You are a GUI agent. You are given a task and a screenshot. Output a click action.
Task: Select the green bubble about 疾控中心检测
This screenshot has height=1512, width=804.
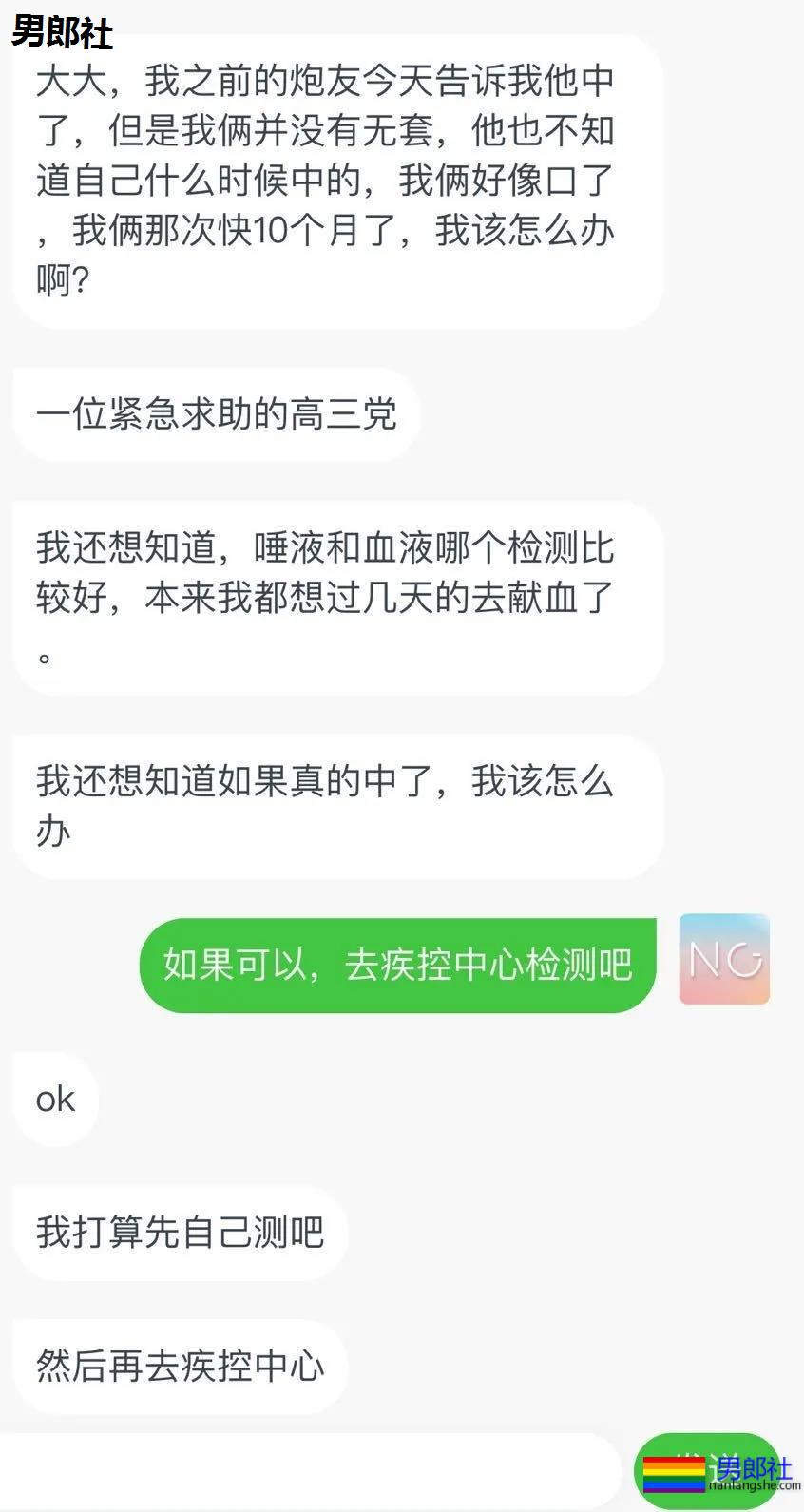[x=397, y=962]
